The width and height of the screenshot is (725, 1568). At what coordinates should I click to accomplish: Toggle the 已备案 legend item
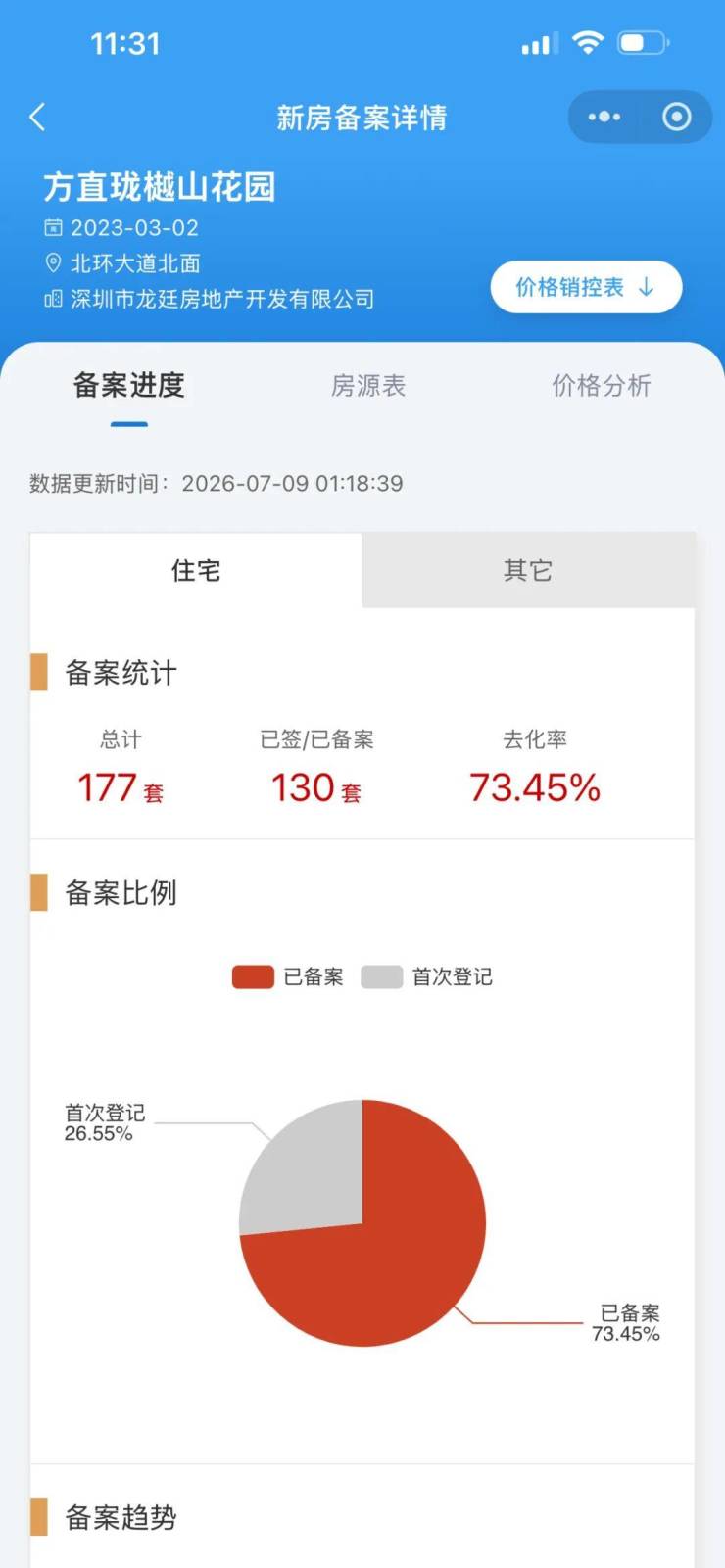pos(288,977)
